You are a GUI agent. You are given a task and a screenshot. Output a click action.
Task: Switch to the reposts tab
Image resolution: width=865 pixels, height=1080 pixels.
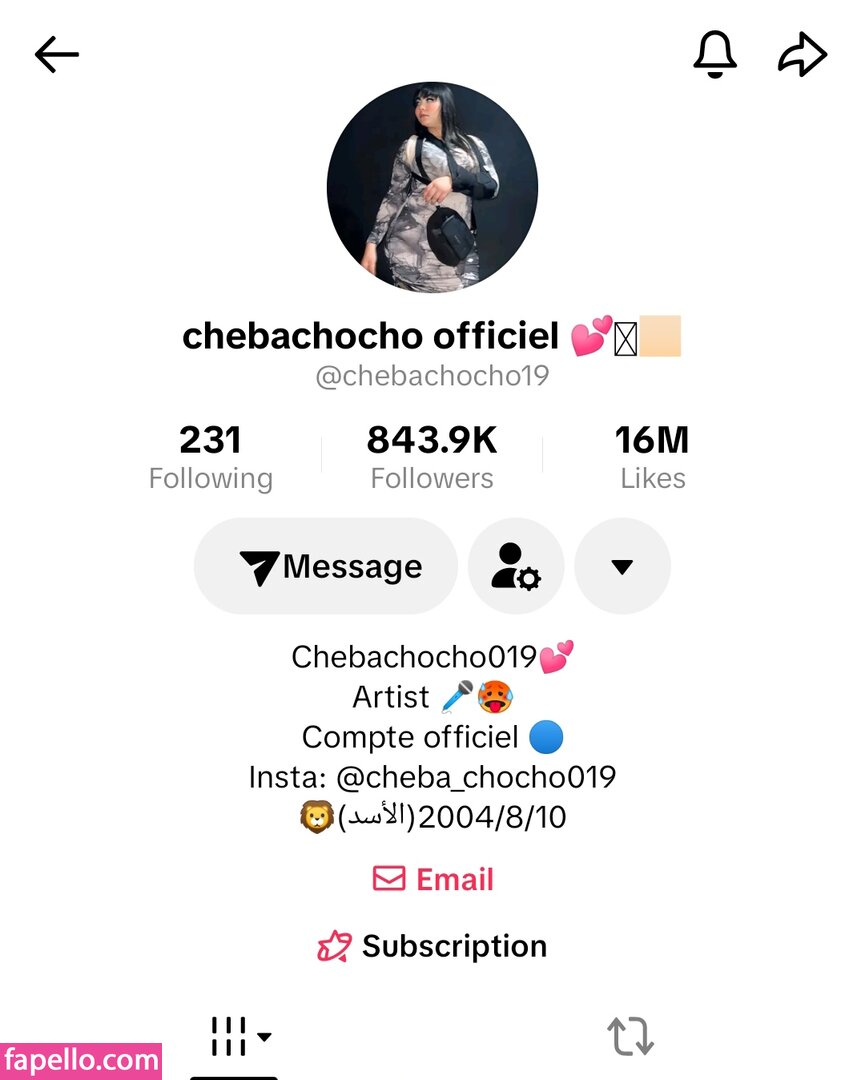pyautogui.click(x=631, y=1037)
